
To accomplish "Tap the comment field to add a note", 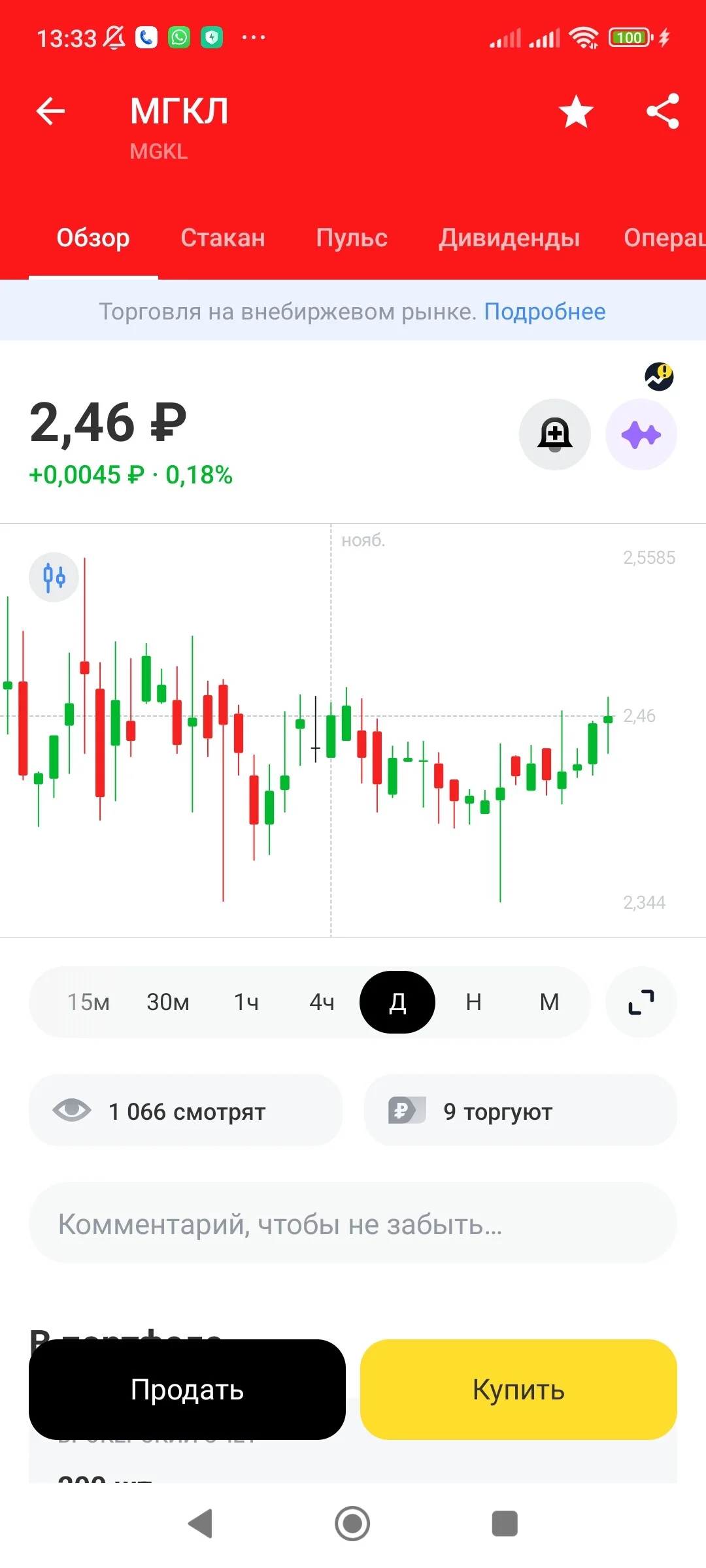I will pyautogui.click(x=353, y=1224).
